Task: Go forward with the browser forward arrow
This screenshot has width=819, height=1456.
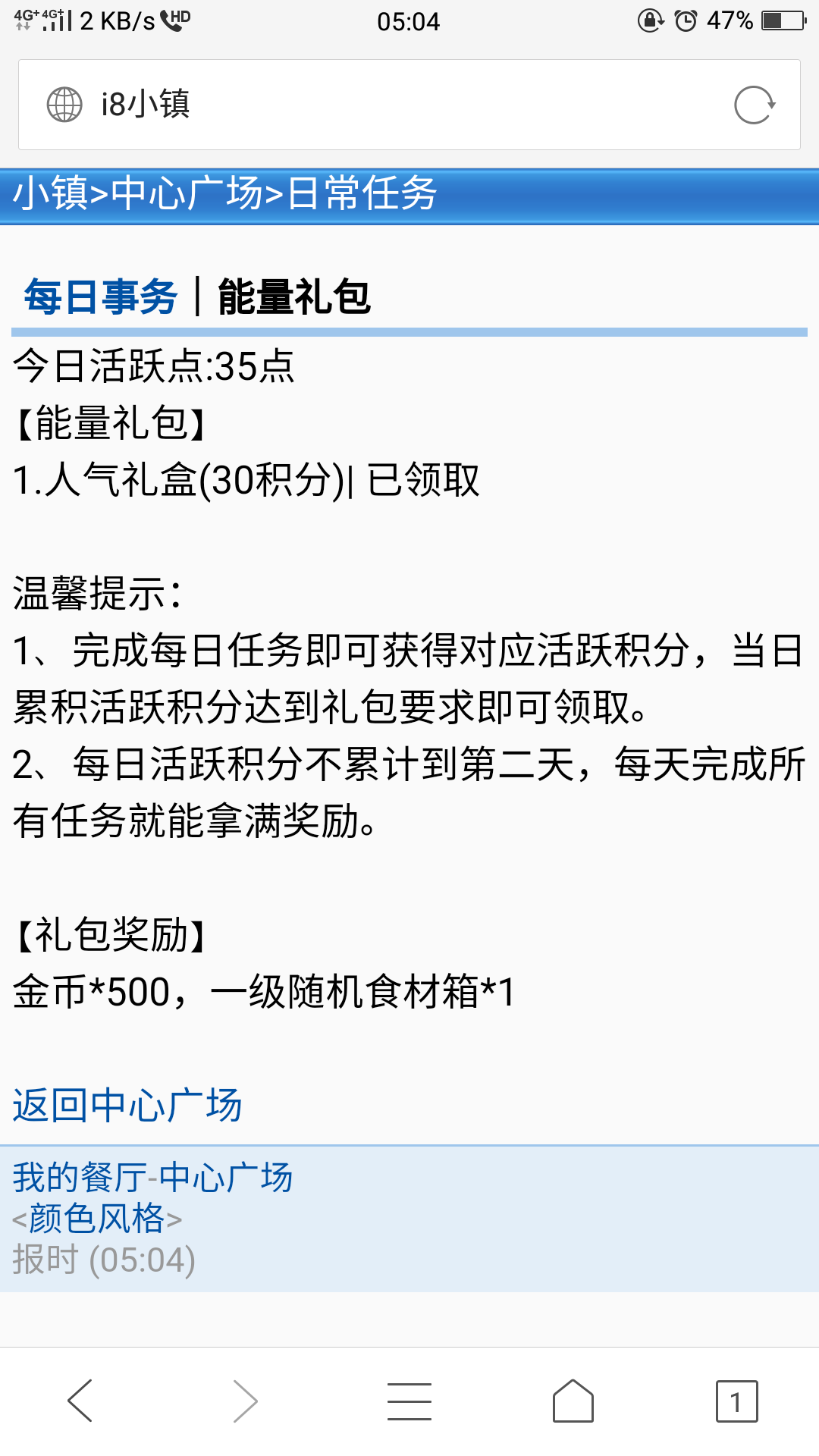Action: tap(245, 1401)
